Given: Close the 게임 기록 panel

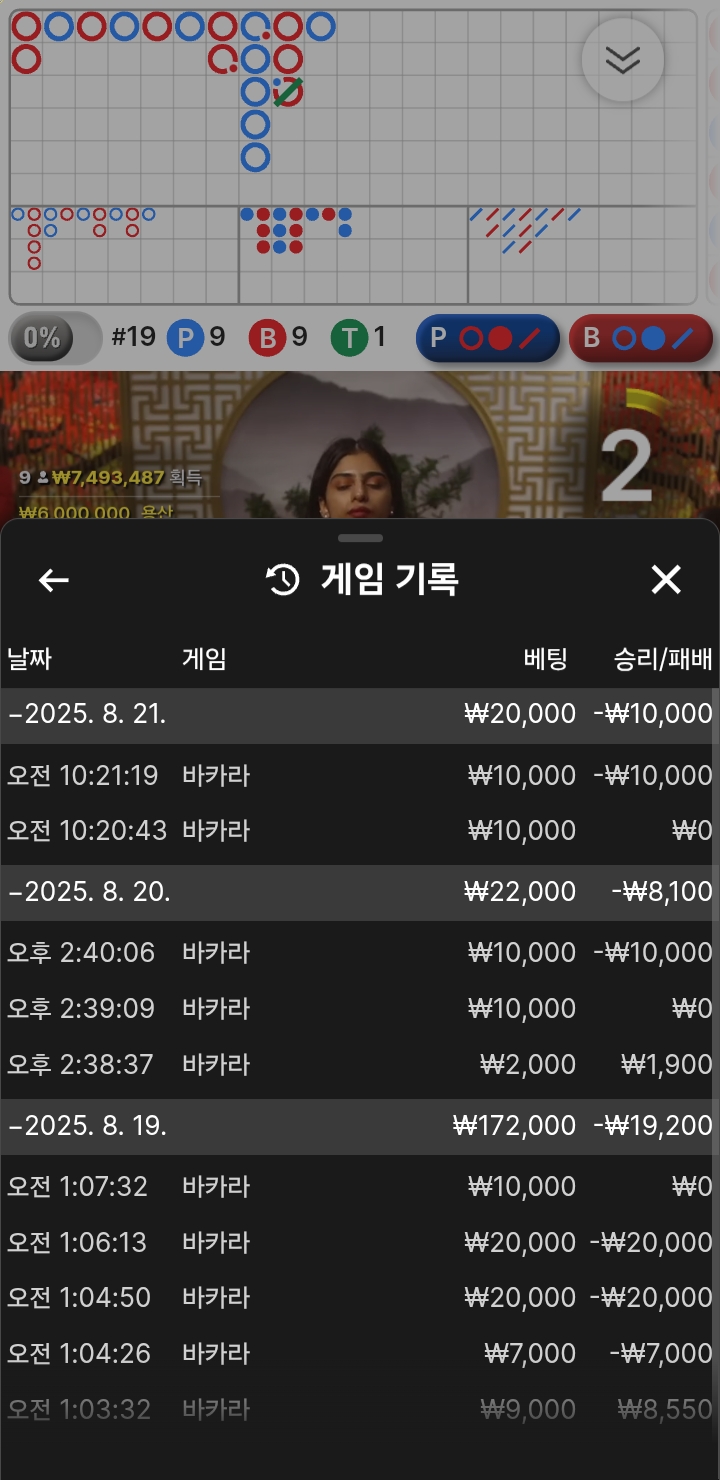Looking at the screenshot, I should click(x=666, y=579).
